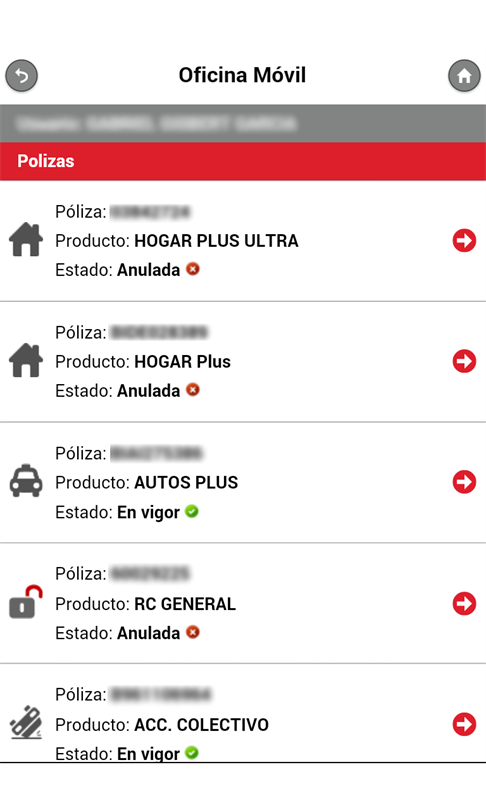Open the HOGAR PLUS ULTRA policy row
Image resolution: width=486 pixels, height=810 pixels.
[x=243, y=241]
